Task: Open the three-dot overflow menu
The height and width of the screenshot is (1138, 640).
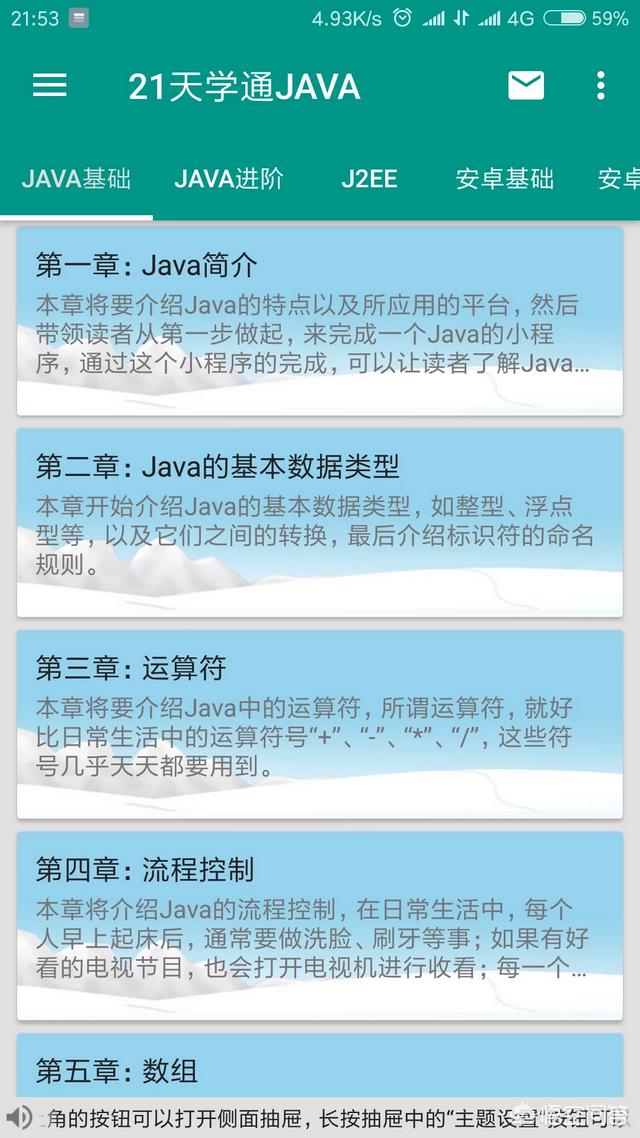Action: (x=600, y=86)
